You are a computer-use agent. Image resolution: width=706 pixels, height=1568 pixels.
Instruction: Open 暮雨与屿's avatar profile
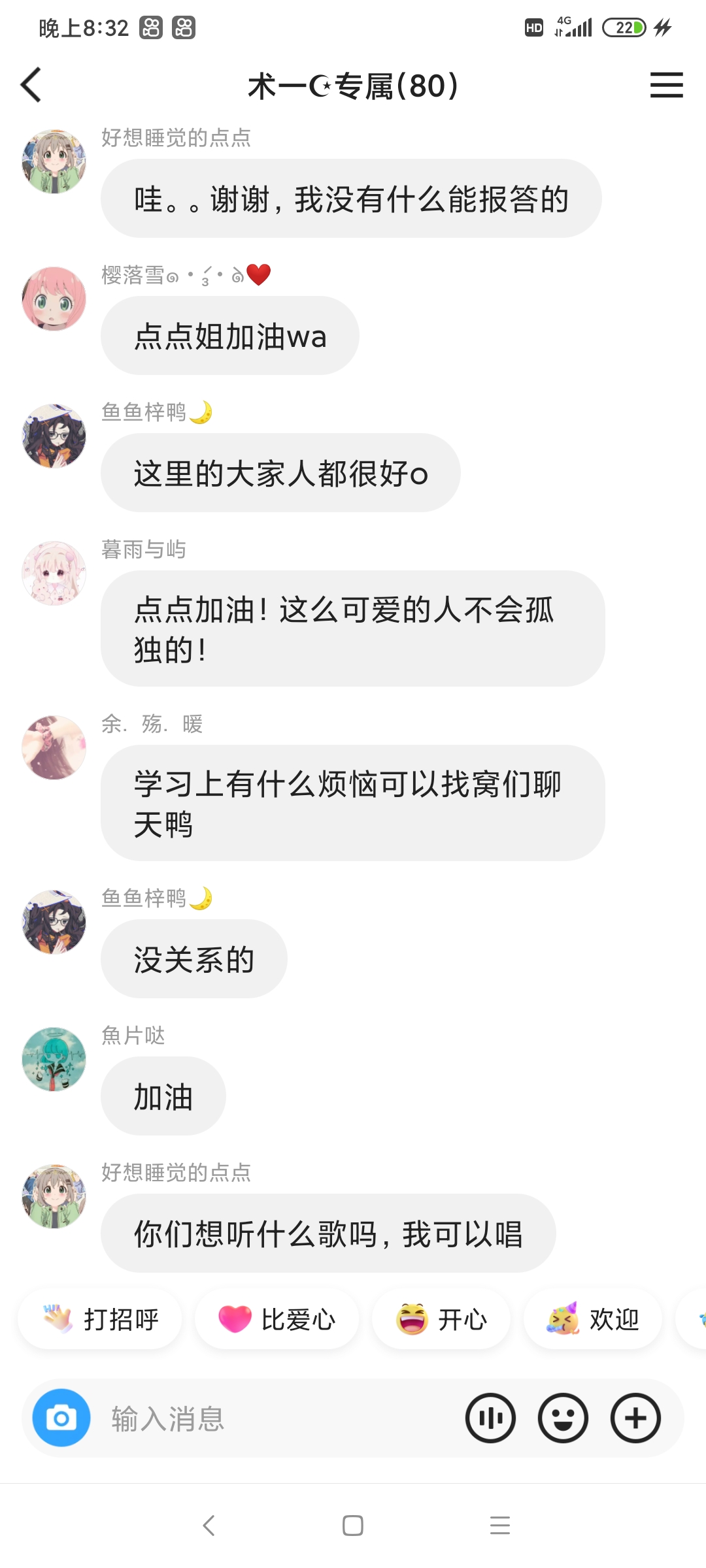pyautogui.click(x=54, y=573)
